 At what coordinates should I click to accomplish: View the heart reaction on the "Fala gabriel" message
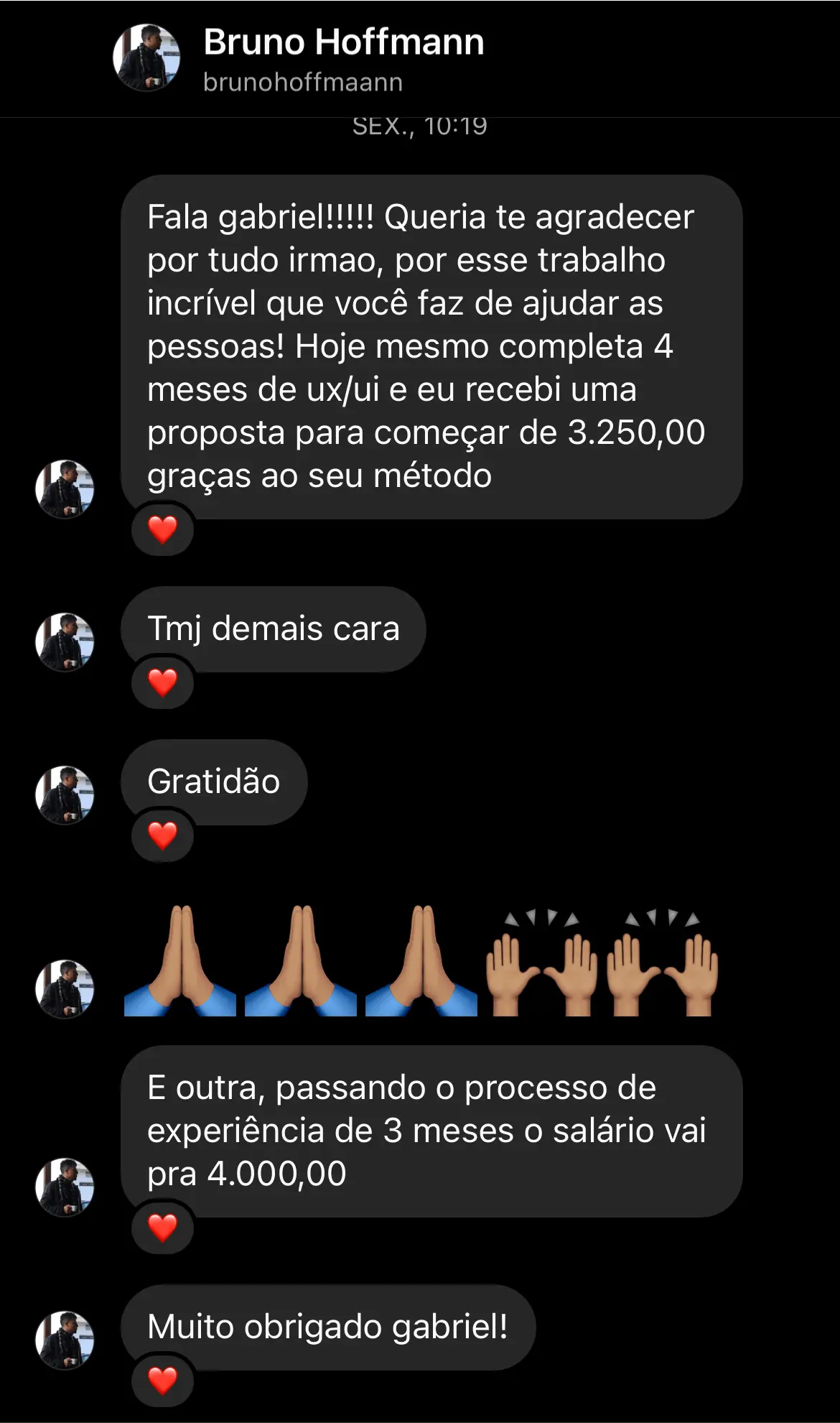click(x=162, y=530)
